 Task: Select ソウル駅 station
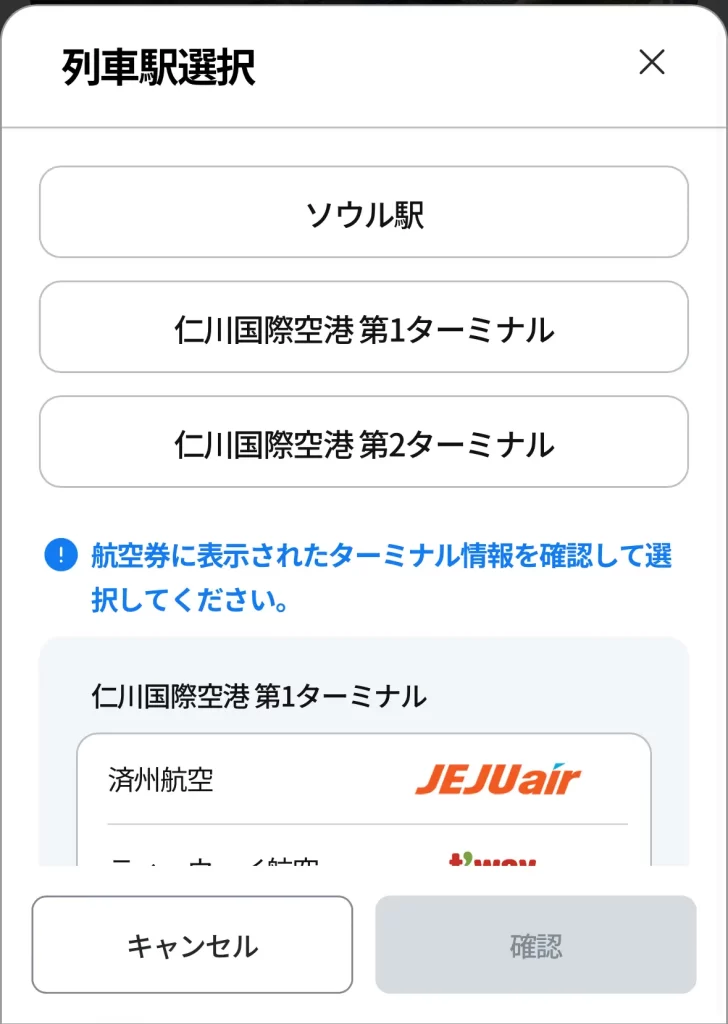point(364,213)
